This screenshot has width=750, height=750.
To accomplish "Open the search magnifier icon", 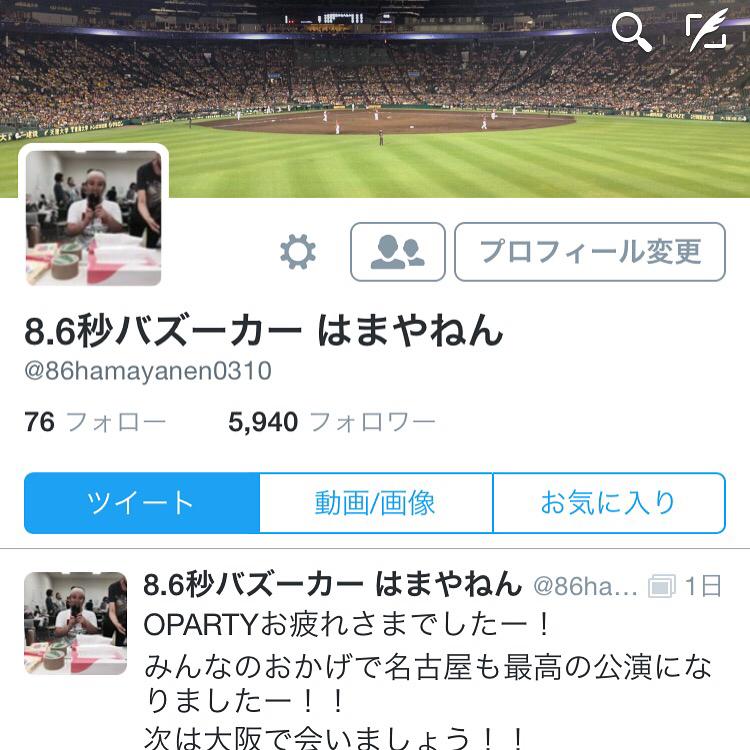I will [x=632, y=31].
